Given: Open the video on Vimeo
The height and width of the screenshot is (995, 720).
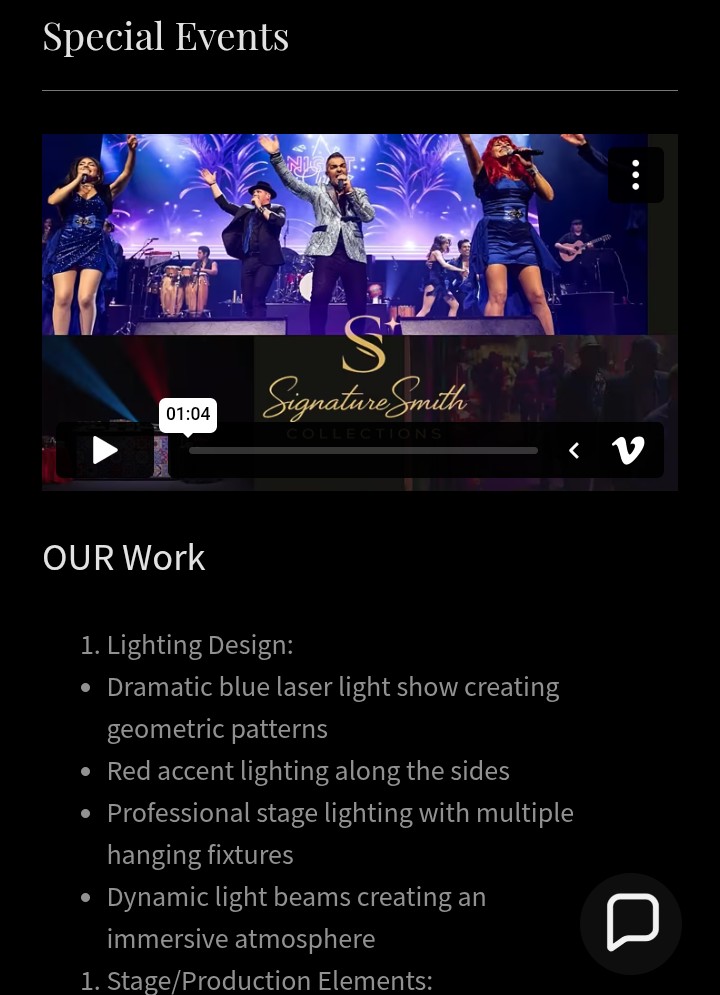Looking at the screenshot, I should (628, 451).
